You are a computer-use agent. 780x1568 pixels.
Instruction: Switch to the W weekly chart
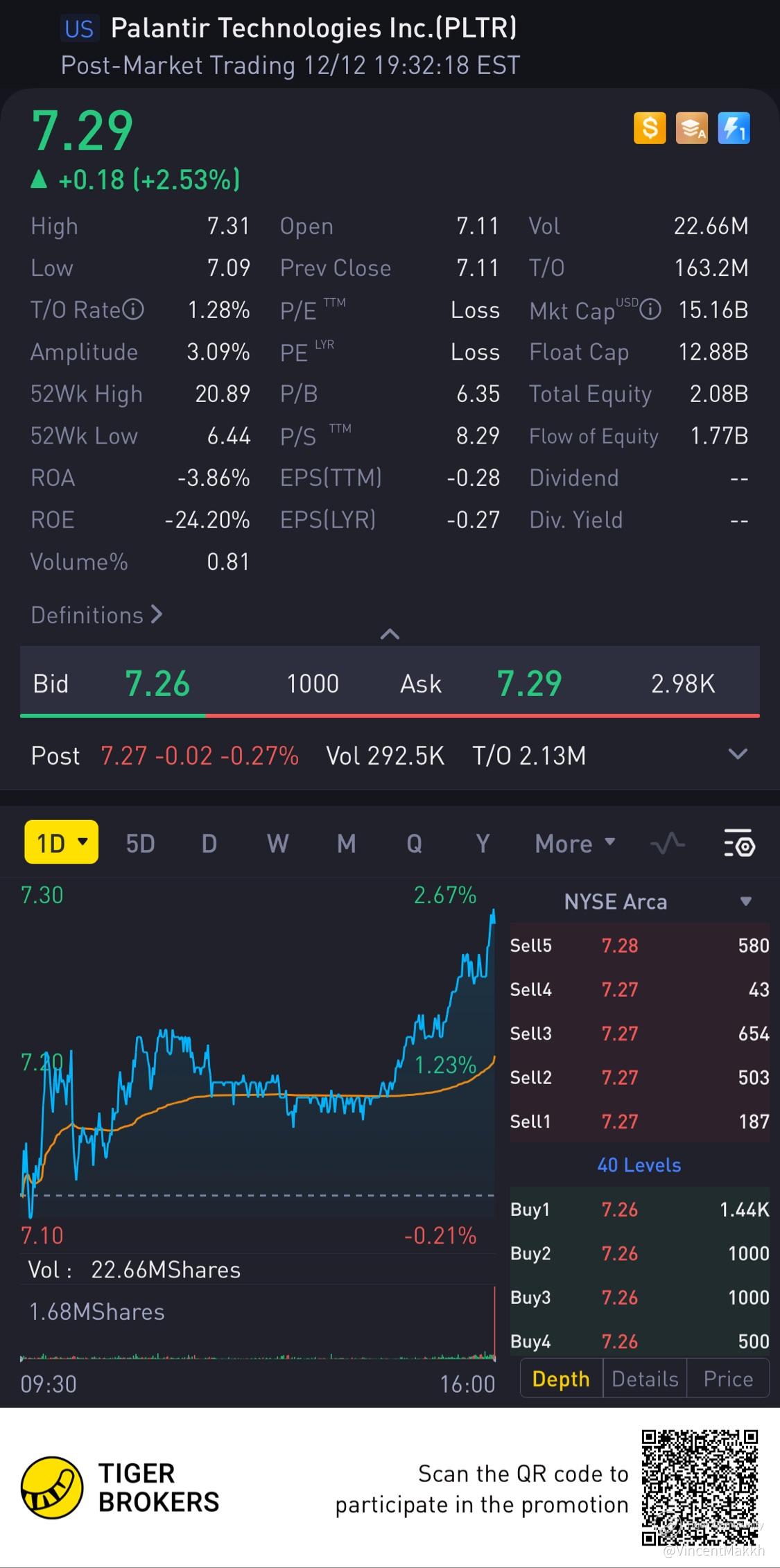(277, 844)
